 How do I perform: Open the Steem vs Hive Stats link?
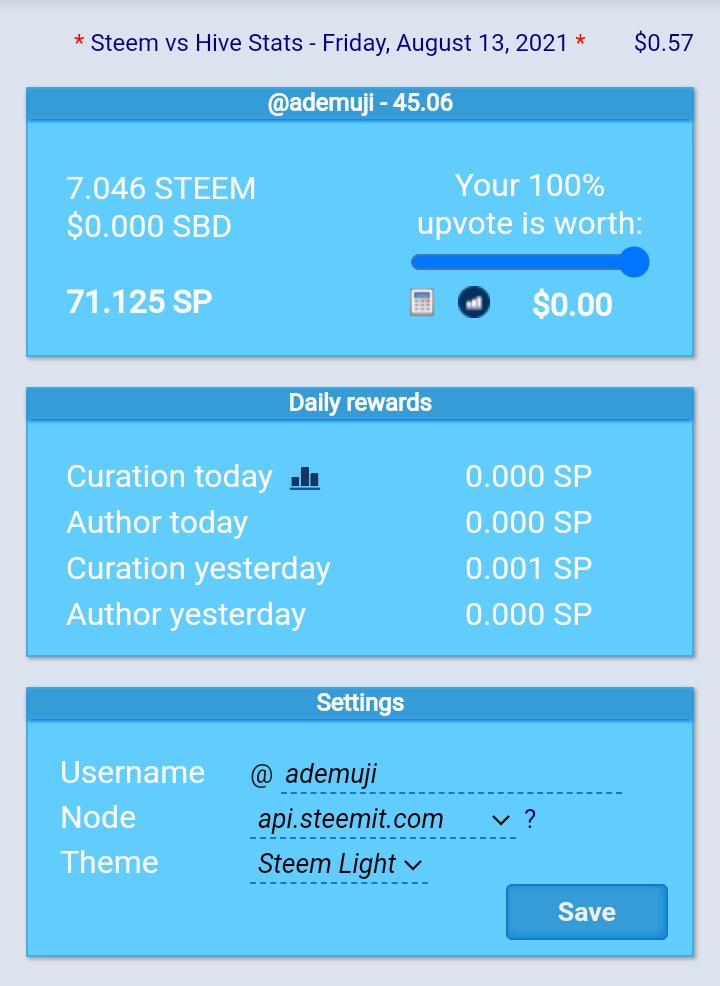point(330,43)
